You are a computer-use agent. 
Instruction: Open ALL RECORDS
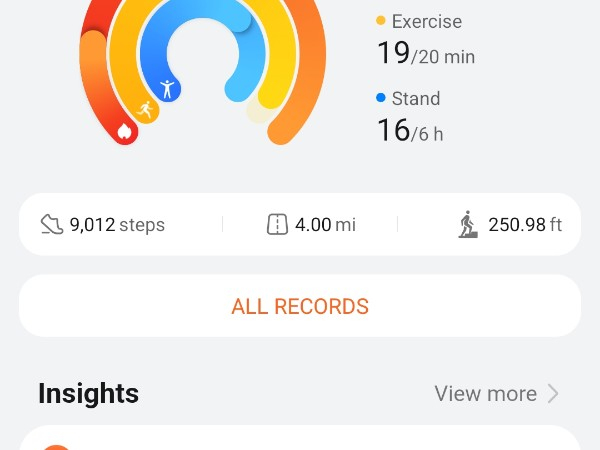[300, 306]
